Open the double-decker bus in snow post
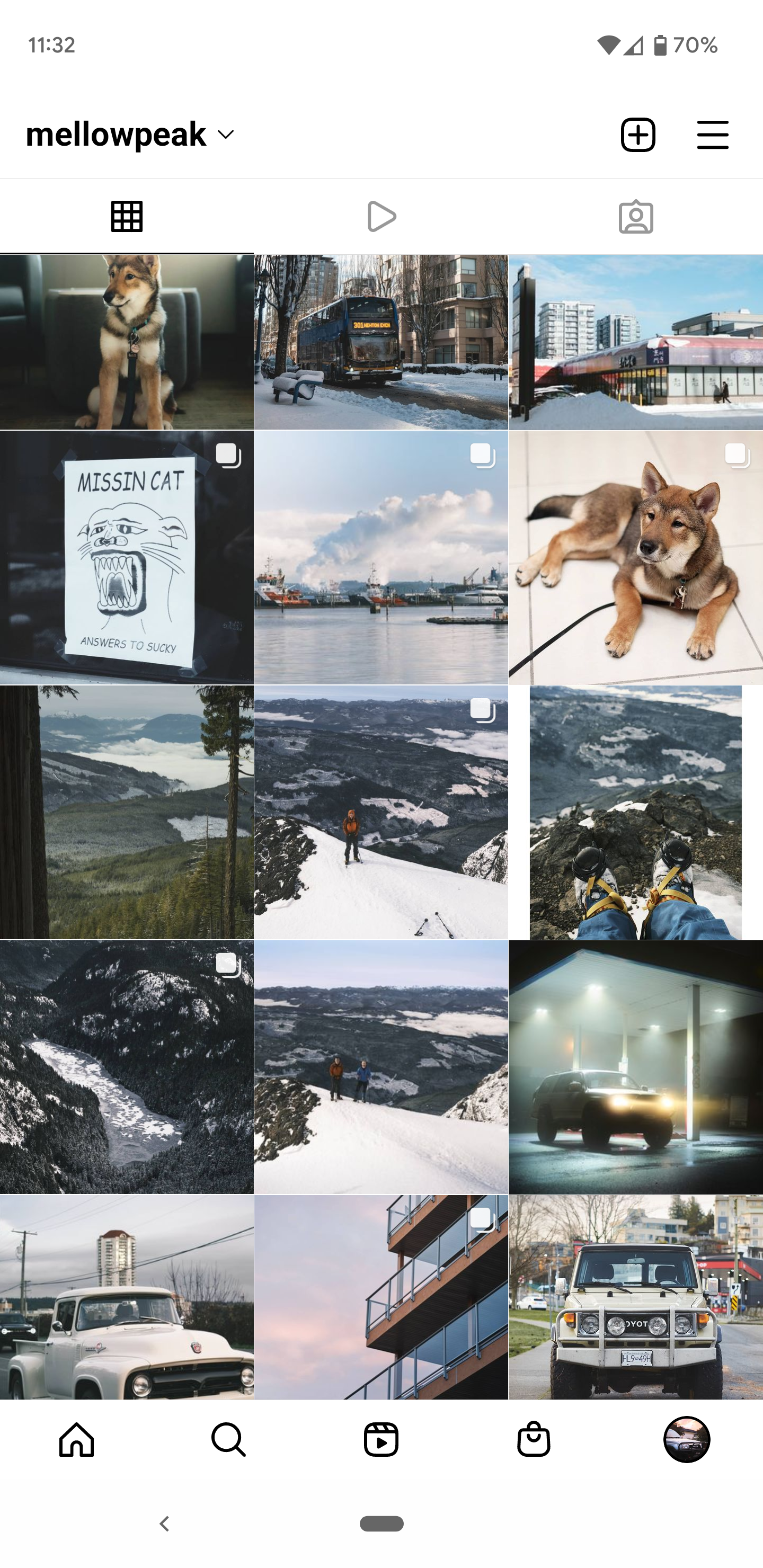Image resolution: width=763 pixels, height=1568 pixels. pyautogui.click(x=381, y=342)
